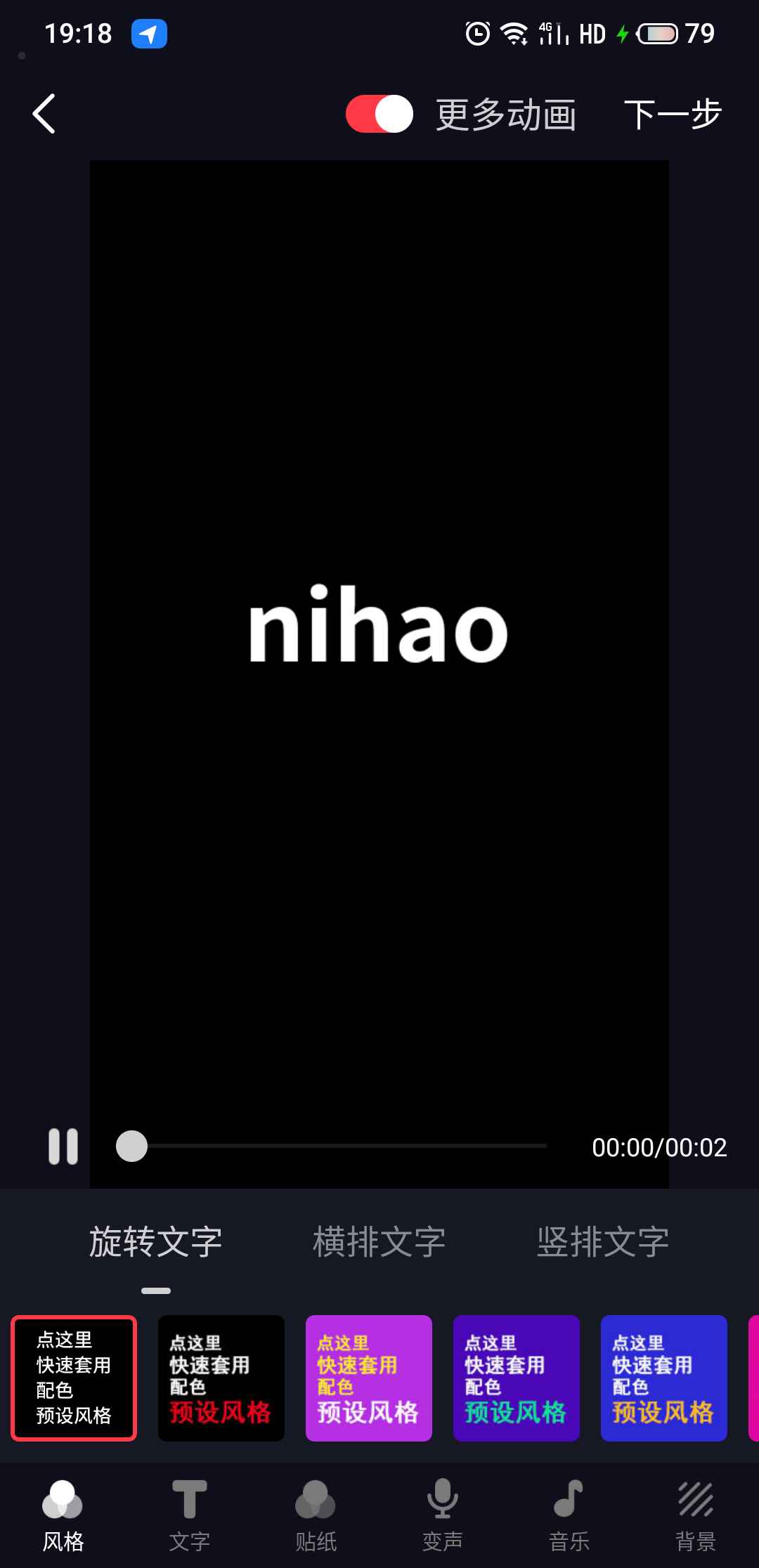Image resolution: width=759 pixels, height=1568 pixels.
Task: Open the 文字 text panel
Action: 190,1515
